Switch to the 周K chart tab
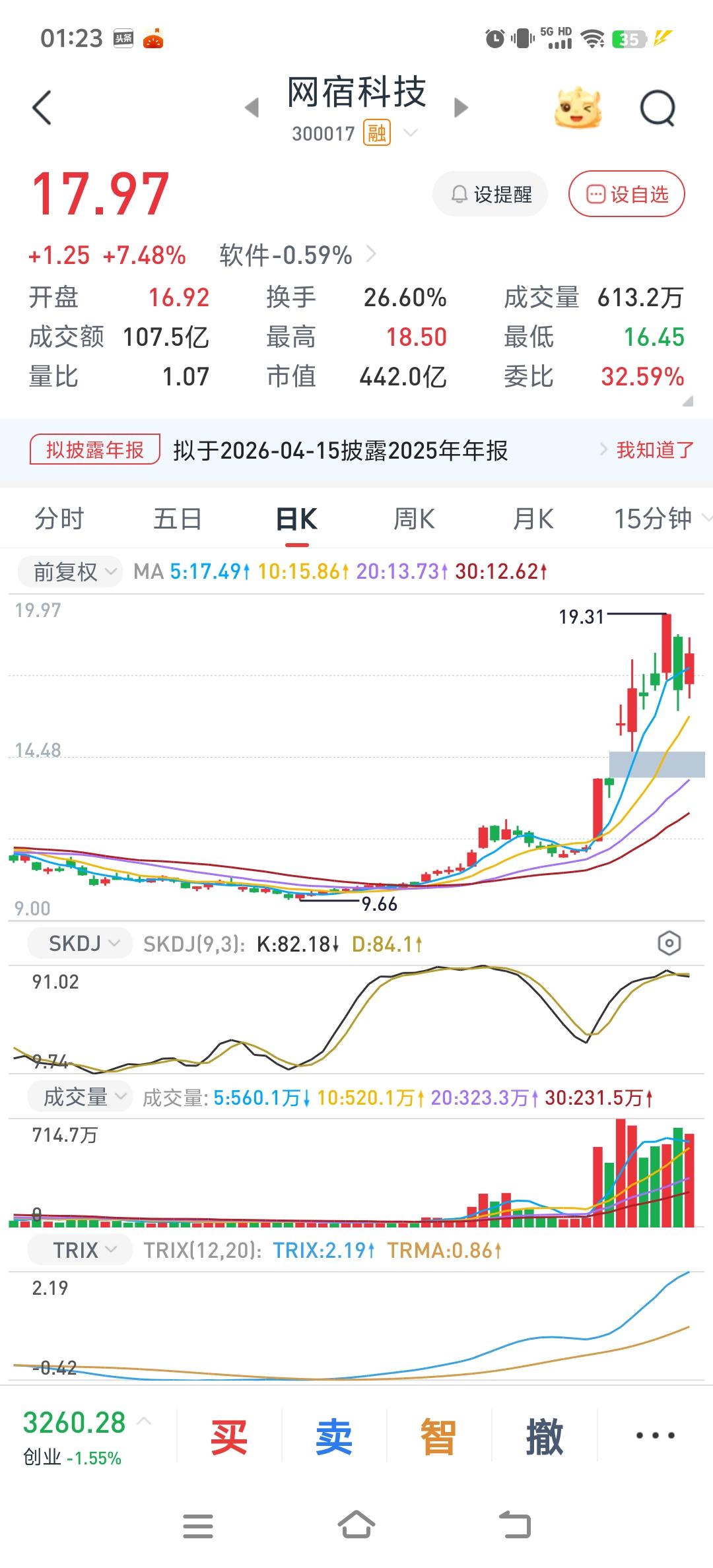 [x=414, y=519]
